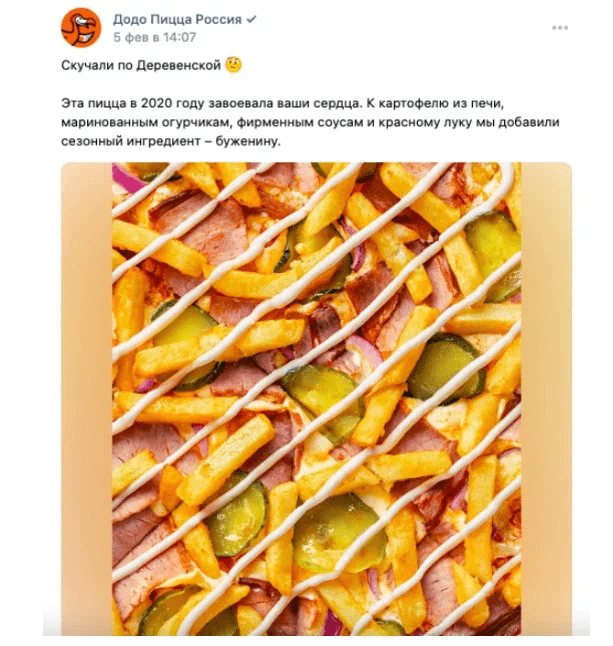Image resolution: width=613 pixels, height=646 pixels.
Task: Open the post's three-dot options menu
Action: 560,28
